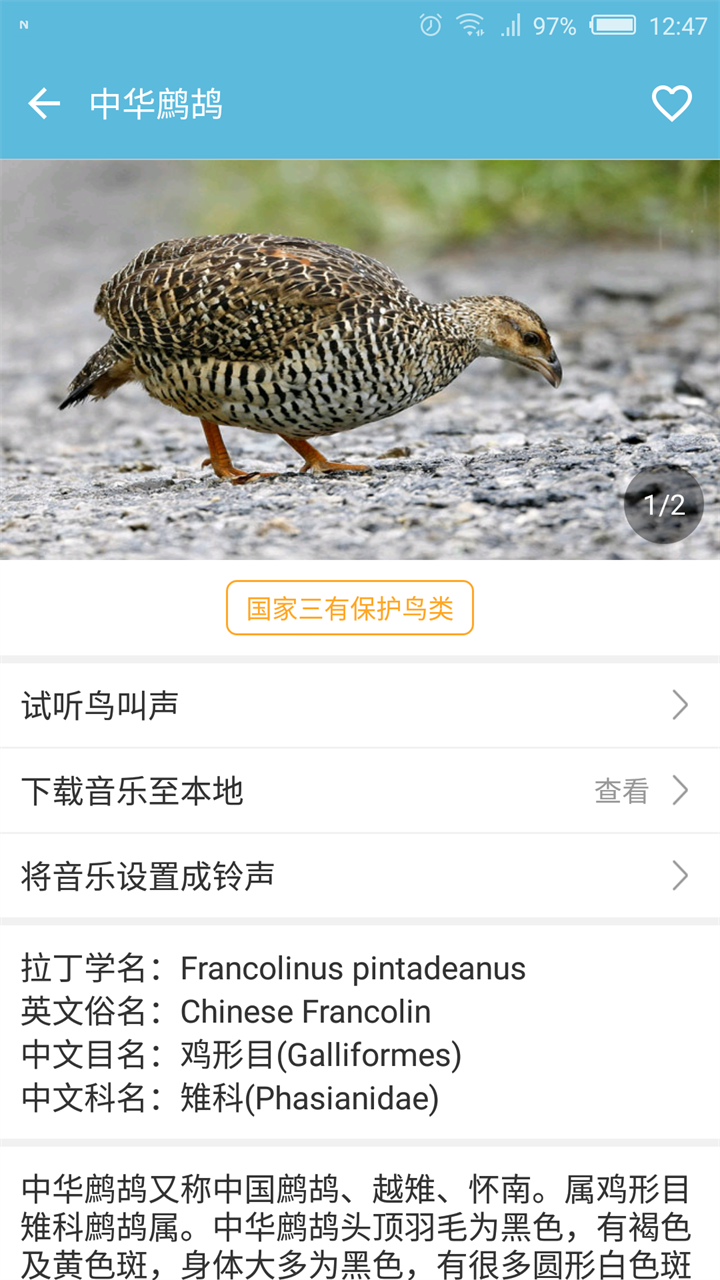The width and height of the screenshot is (720, 1280).
Task: Open 将音乐设置成铃声 option
Action: (x=360, y=876)
